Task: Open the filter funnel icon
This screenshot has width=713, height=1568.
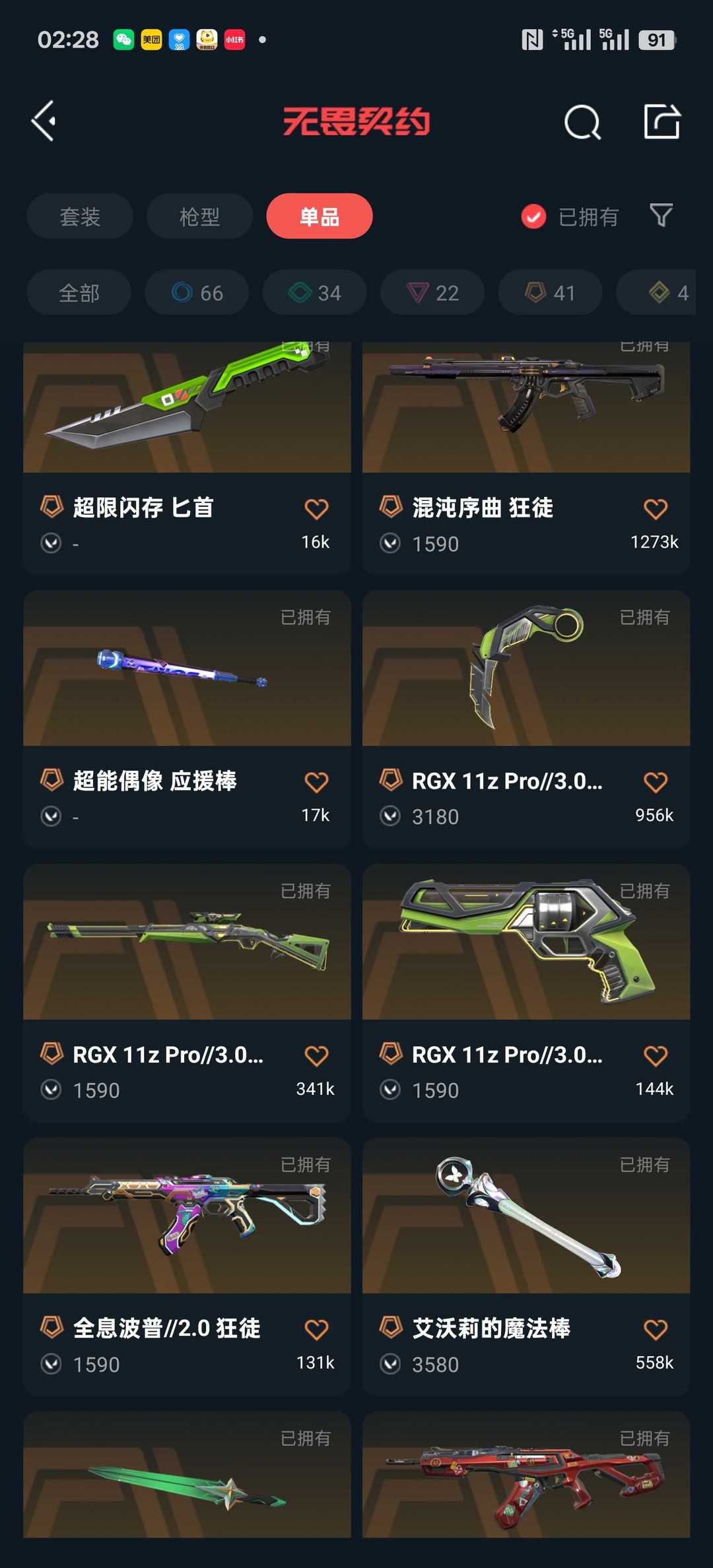Action: [661, 215]
